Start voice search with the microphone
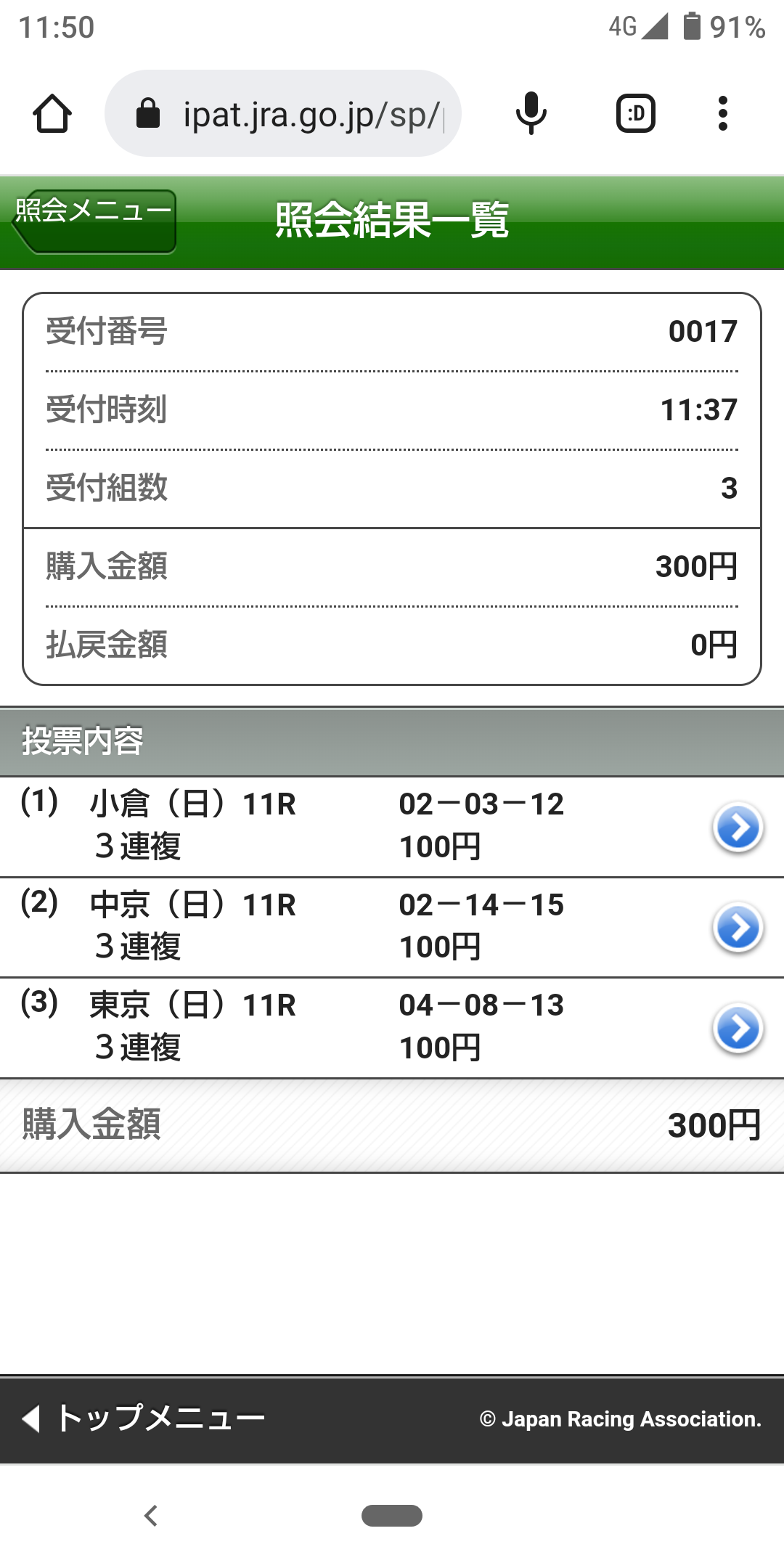 coord(531,114)
